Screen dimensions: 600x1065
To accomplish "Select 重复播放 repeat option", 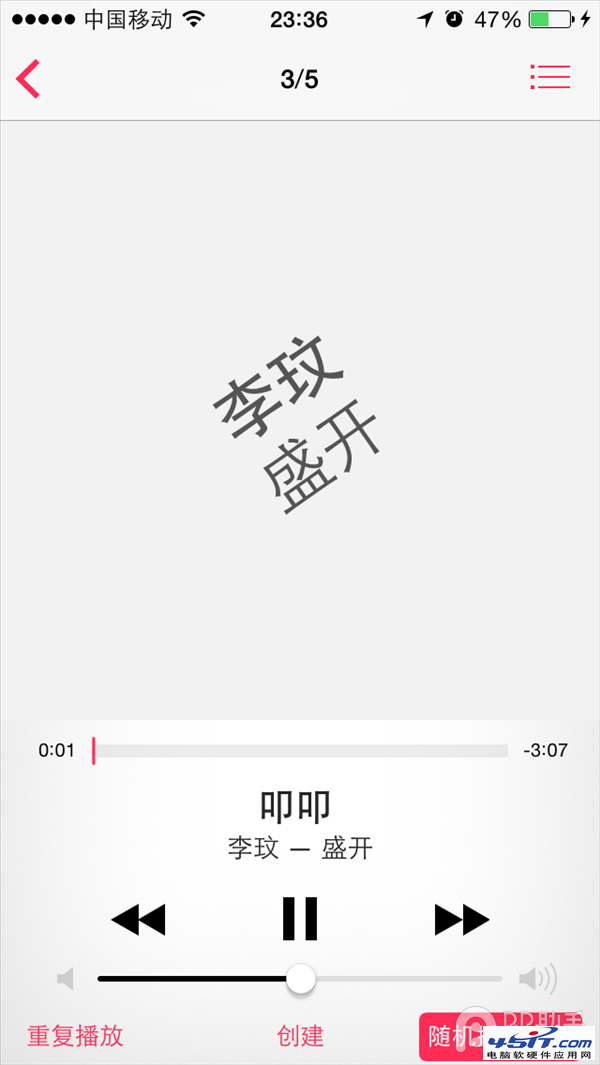I will pyautogui.click(x=75, y=1035).
